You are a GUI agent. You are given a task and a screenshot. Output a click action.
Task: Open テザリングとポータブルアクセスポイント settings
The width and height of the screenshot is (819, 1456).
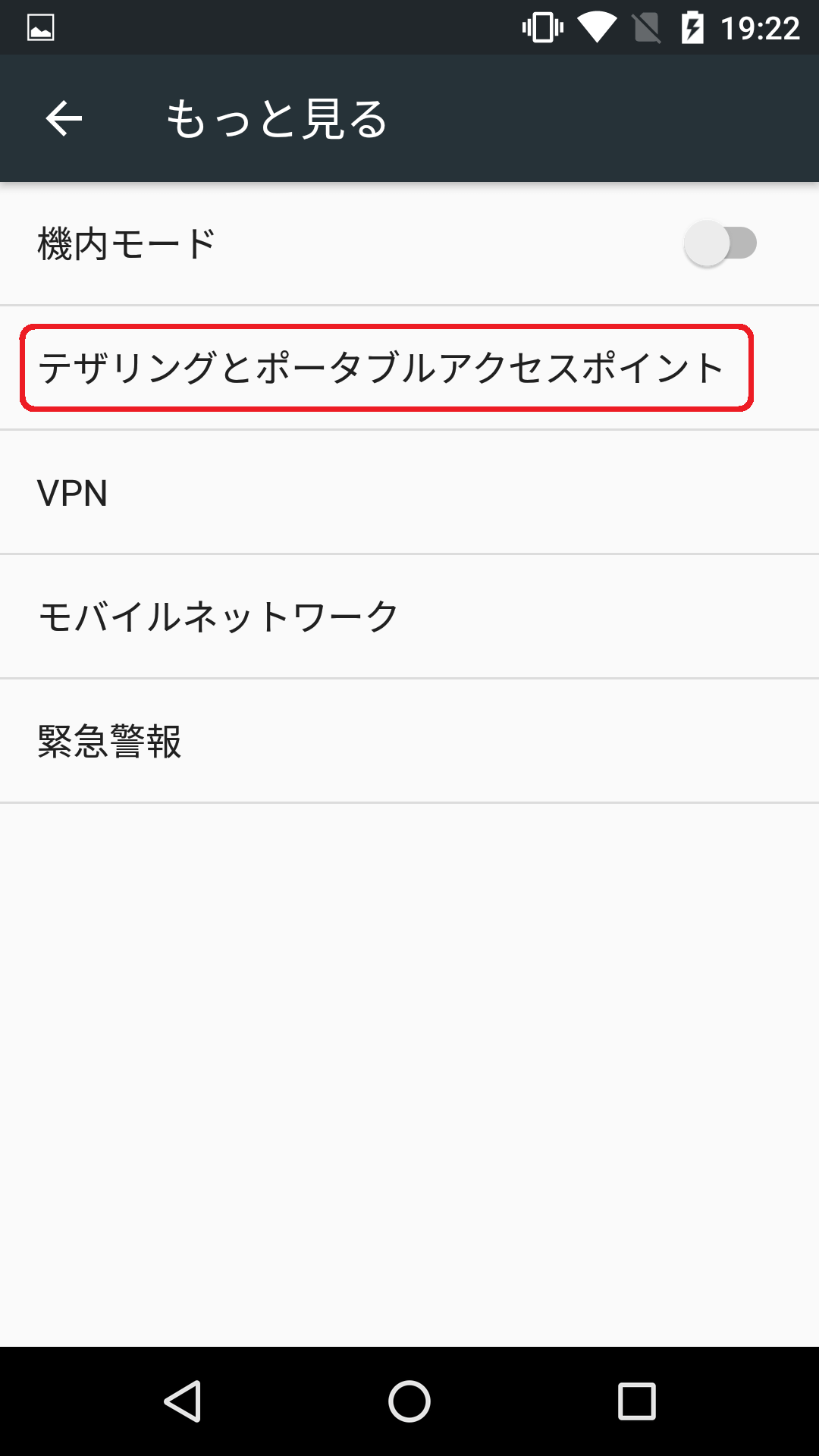[409, 368]
